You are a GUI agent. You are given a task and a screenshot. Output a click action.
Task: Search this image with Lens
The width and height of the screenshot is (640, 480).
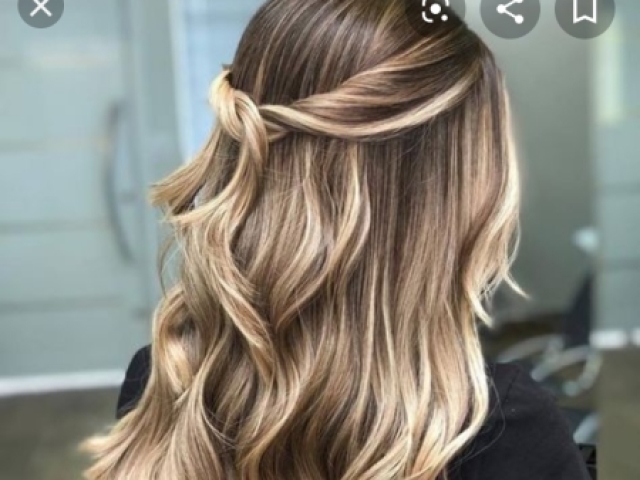[x=435, y=9]
